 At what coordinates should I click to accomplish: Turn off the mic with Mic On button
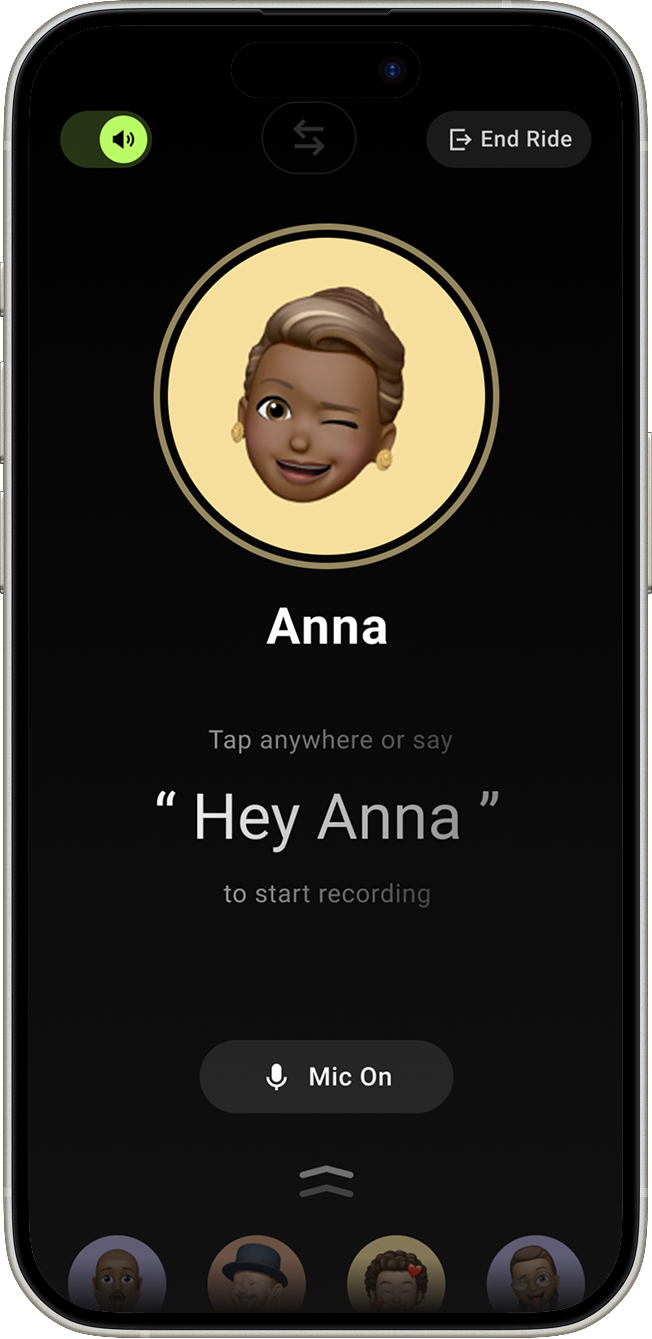326,1077
